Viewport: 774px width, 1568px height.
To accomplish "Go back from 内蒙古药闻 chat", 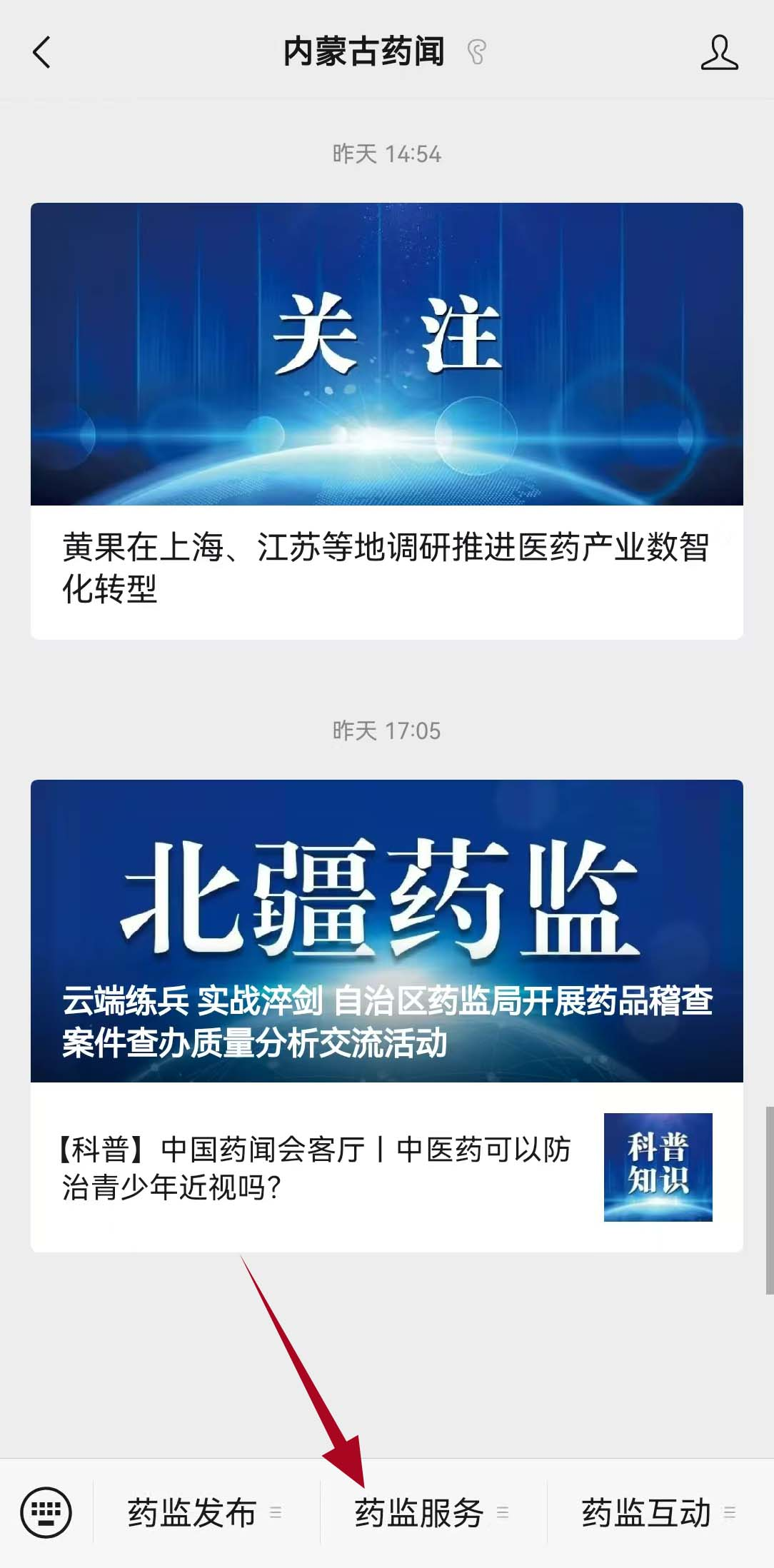I will (42, 52).
